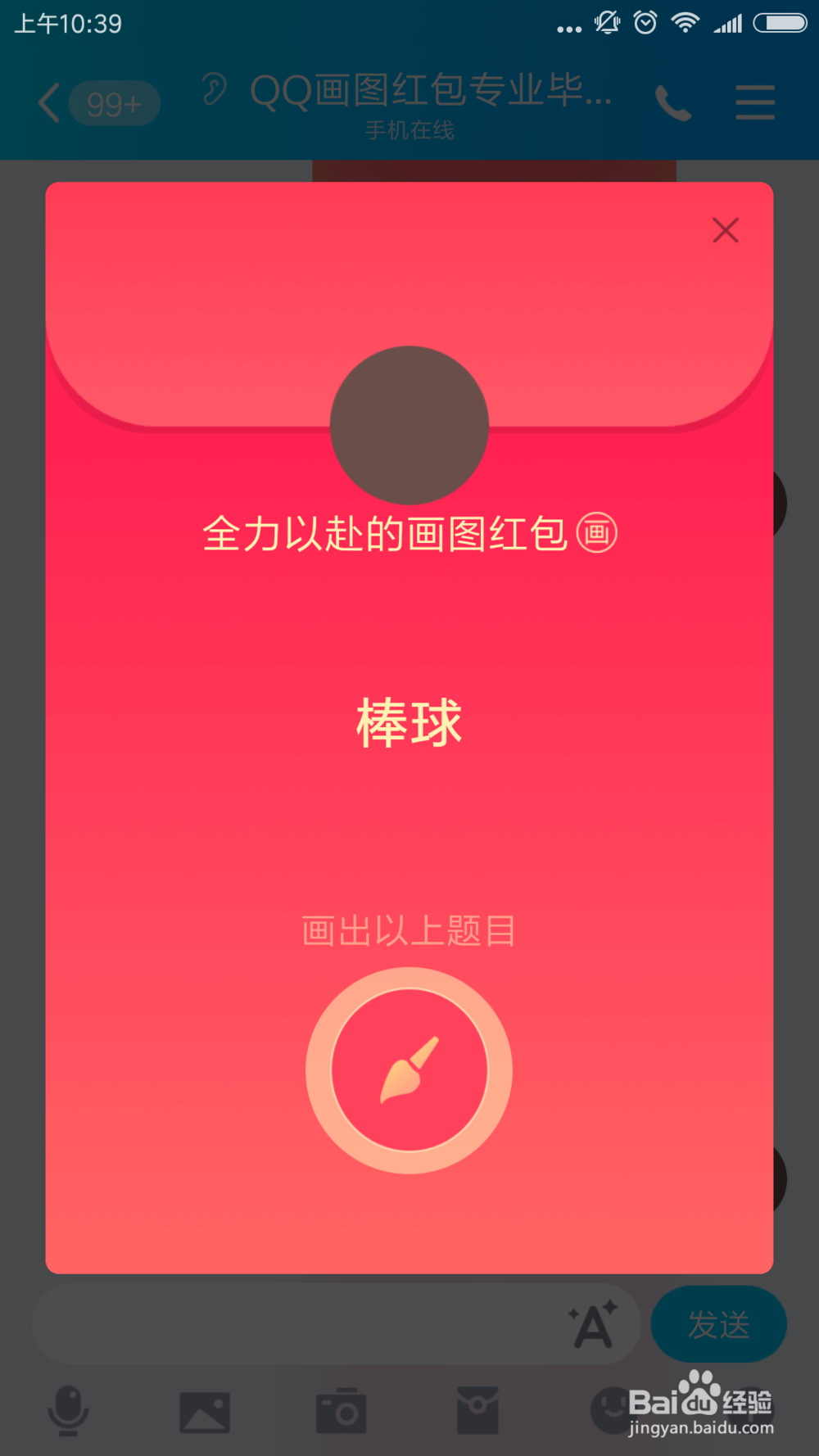Open the chat hamburger menu
The width and height of the screenshot is (819, 1456).
pyautogui.click(x=754, y=103)
